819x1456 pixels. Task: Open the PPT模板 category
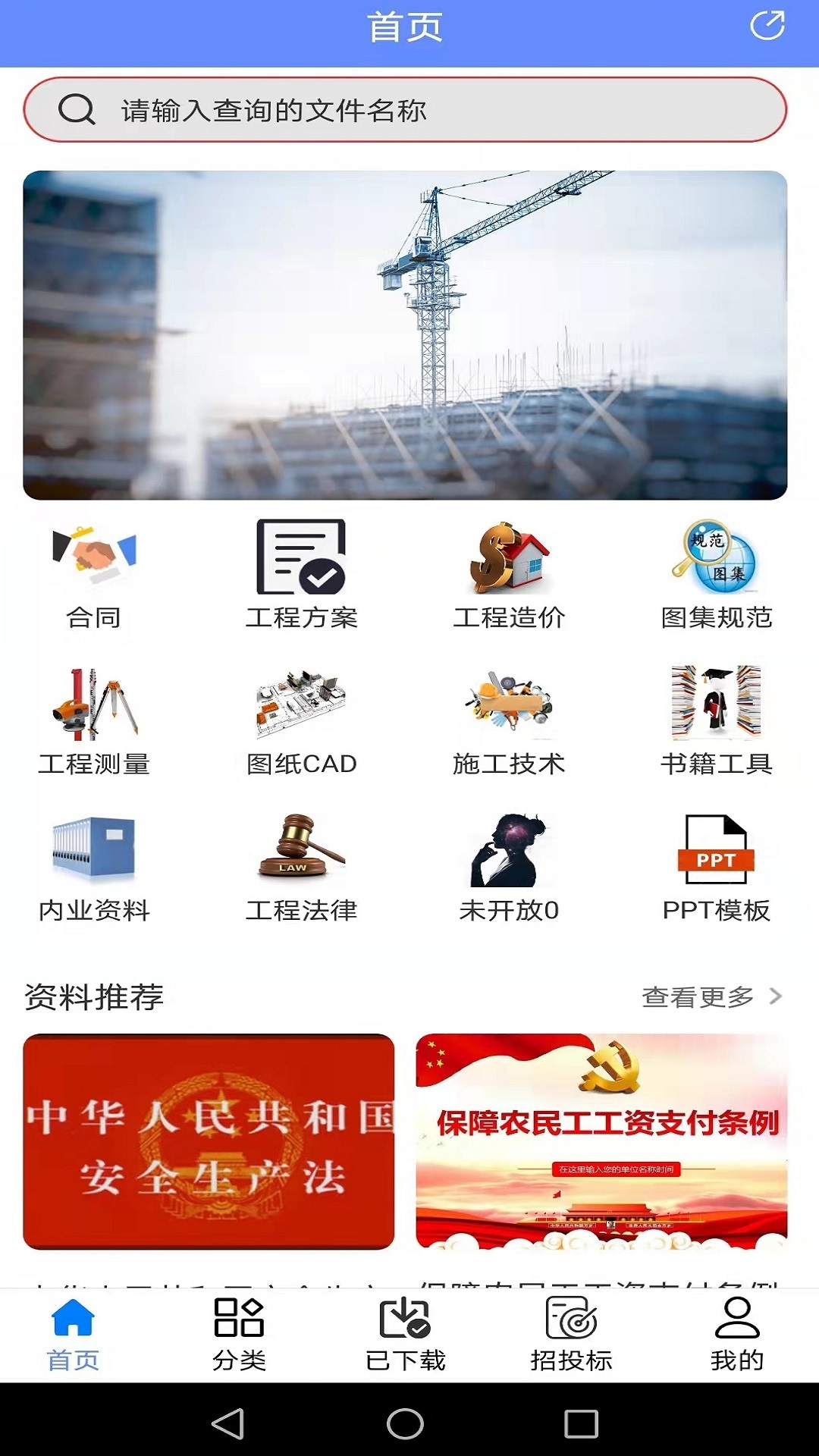[716, 868]
